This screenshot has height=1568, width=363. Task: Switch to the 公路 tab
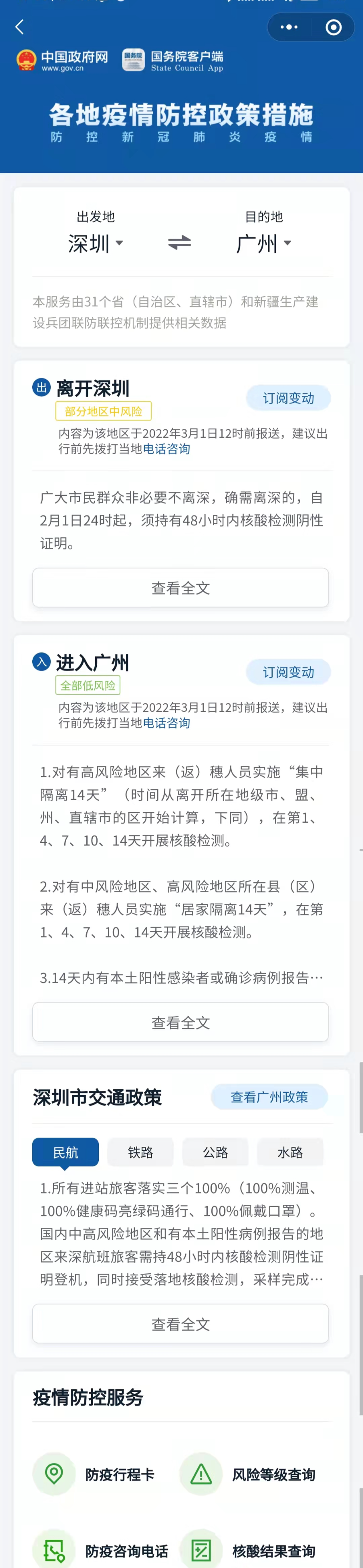pyautogui.click(x=215, y=1152)
